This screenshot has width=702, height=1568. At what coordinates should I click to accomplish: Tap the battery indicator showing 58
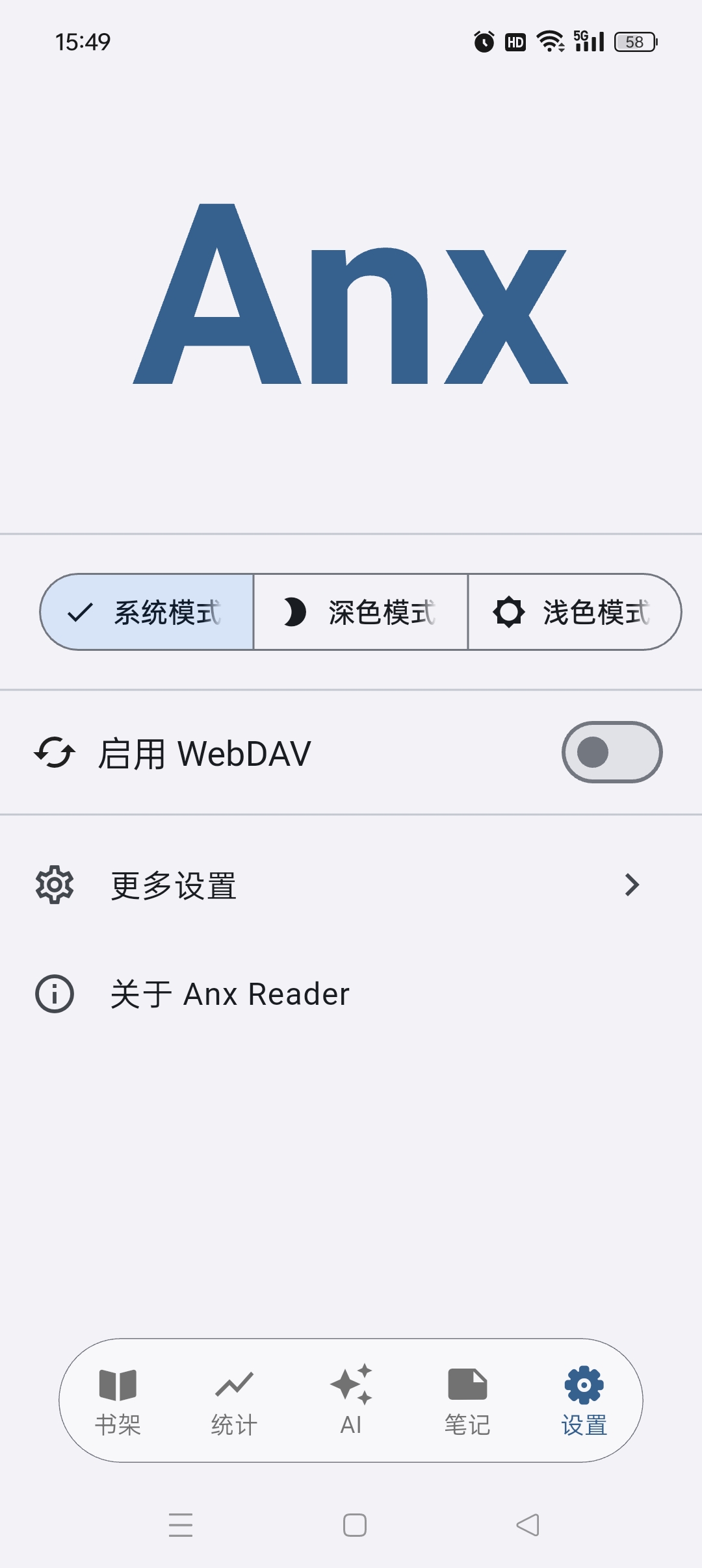(x=633, y=41)
